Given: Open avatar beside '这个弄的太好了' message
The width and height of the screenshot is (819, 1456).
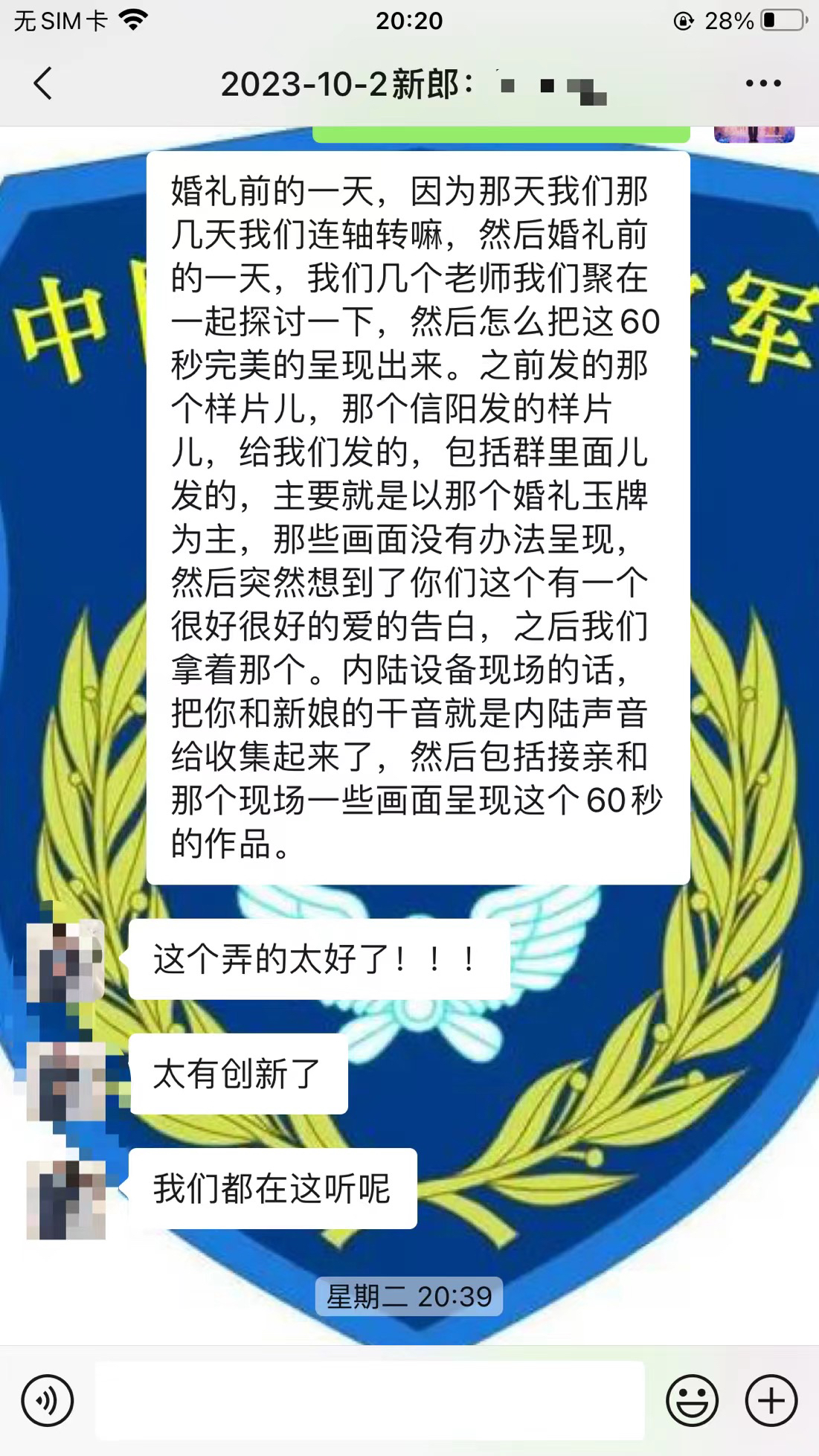Looking at the screenshot, I should 65,960.
